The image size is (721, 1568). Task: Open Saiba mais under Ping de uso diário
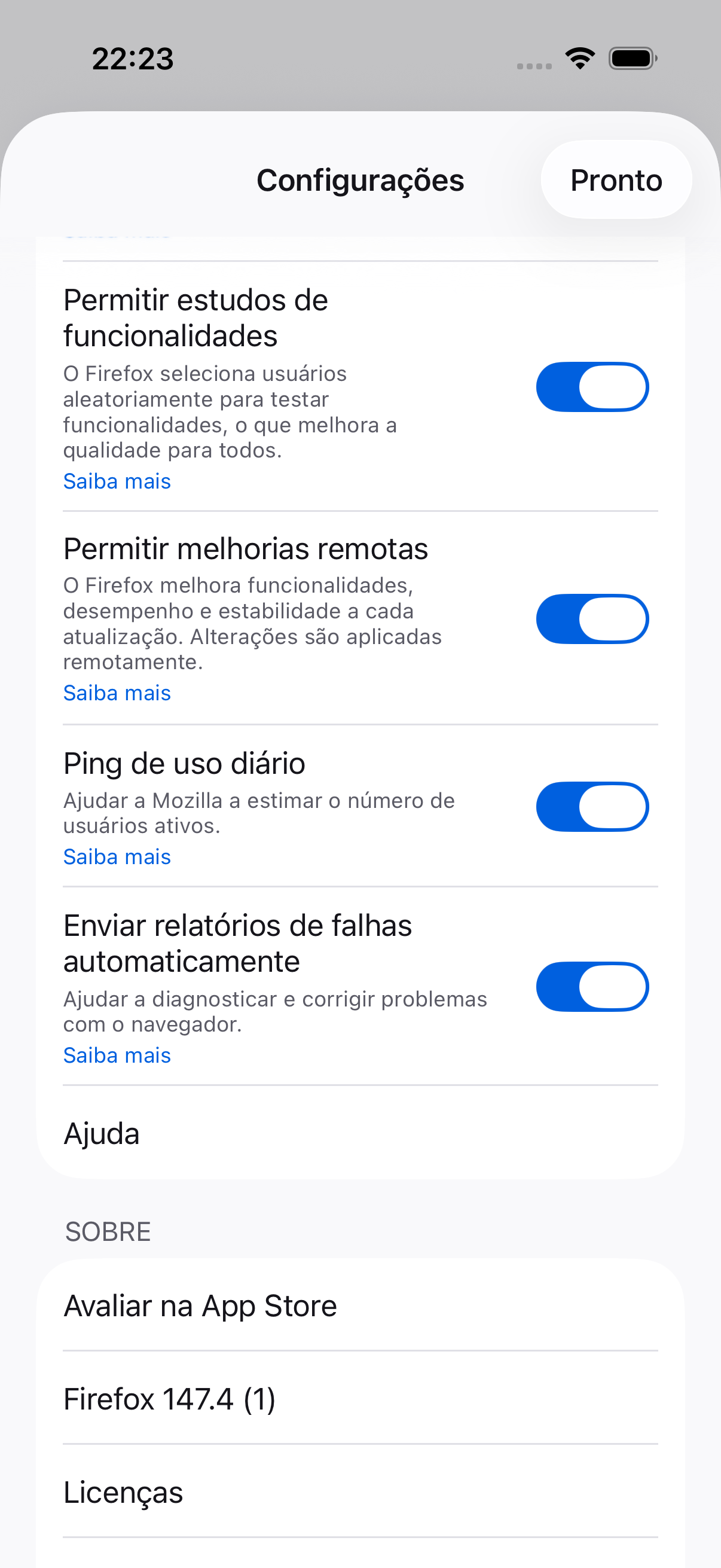coord(117,857)
